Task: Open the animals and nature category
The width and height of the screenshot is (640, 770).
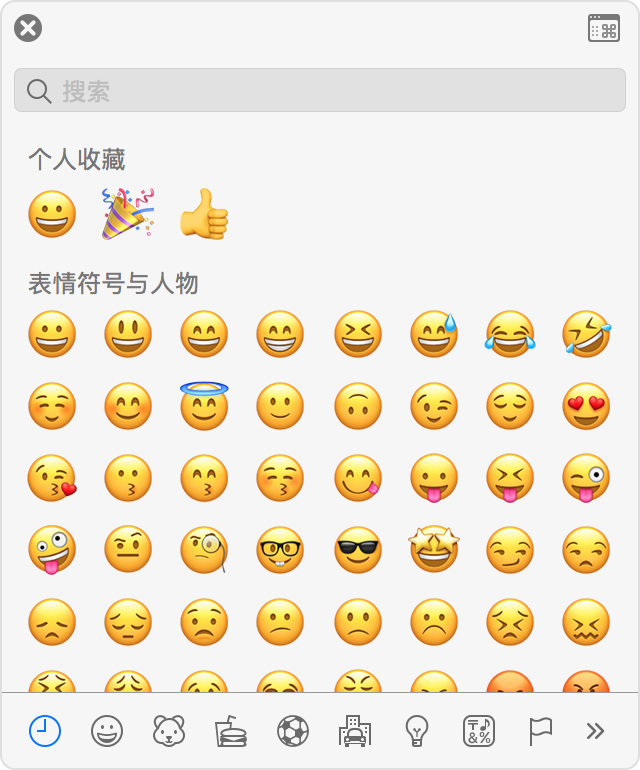Action: click(x=168, y=731)
